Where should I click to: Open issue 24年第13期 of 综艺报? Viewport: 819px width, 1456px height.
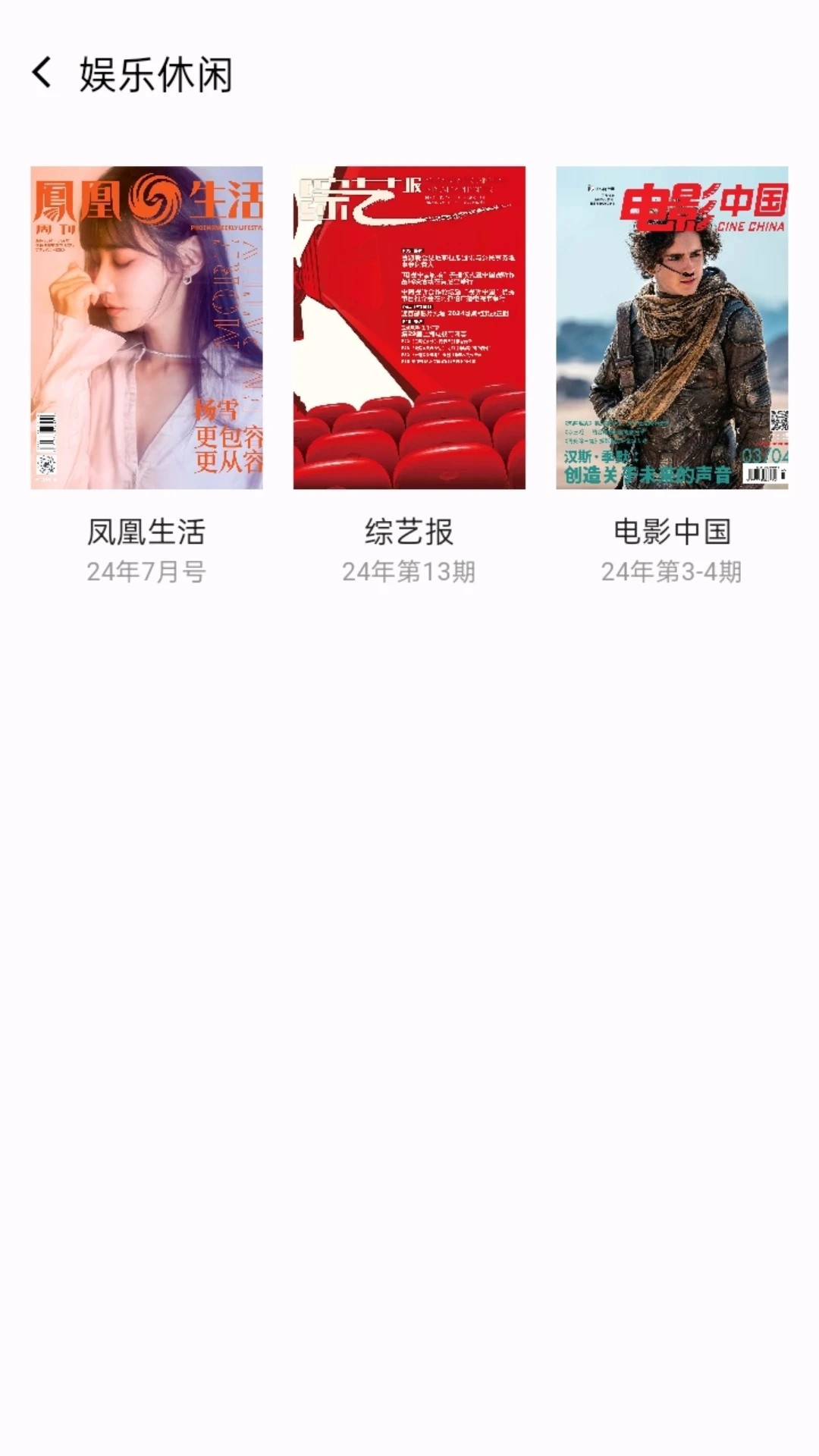click(409, 572)
